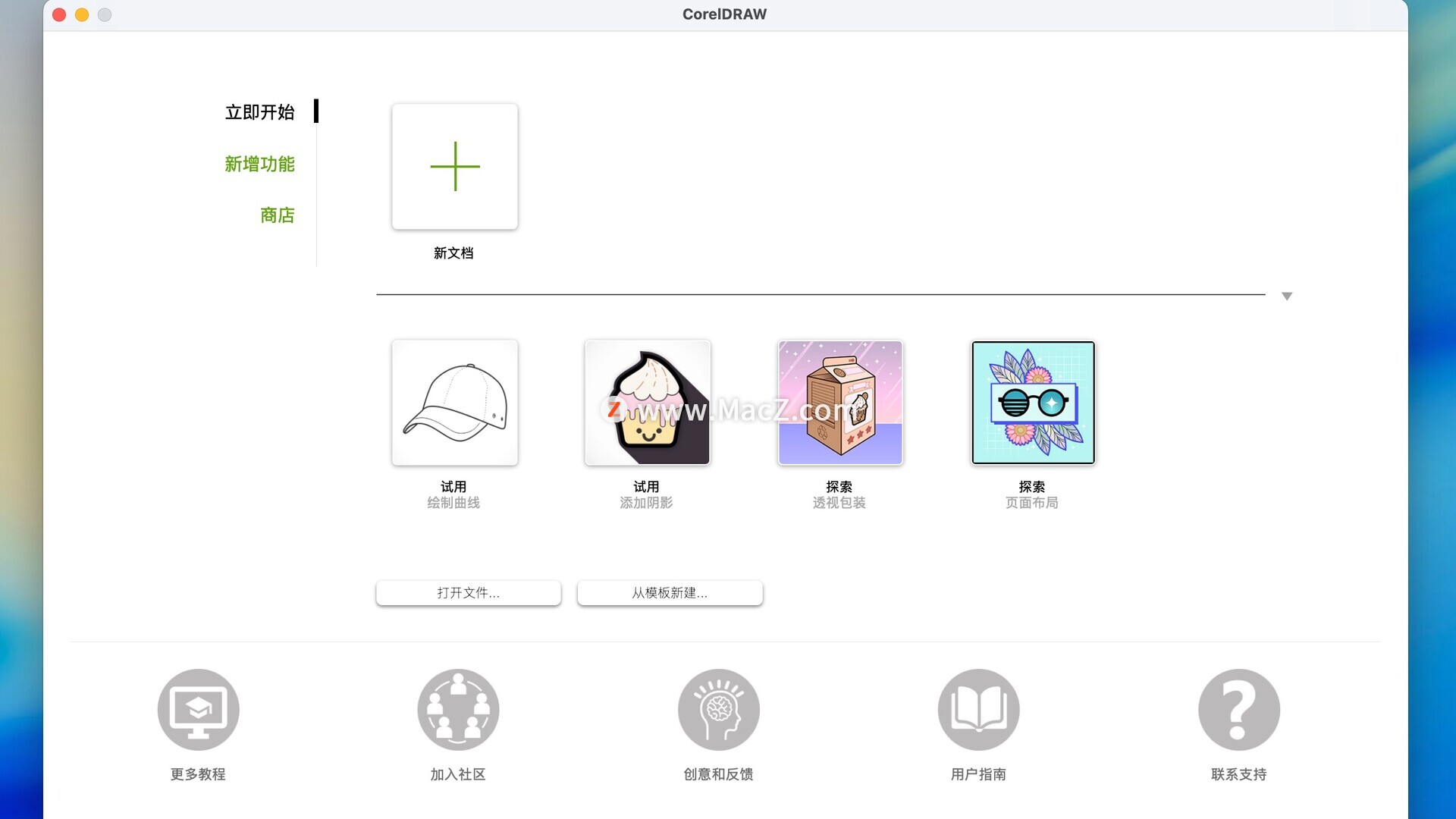Try the 添加阴影 cupcake tutorial
Viewport: 1456px width, 819px height.
tap(647, 403)
